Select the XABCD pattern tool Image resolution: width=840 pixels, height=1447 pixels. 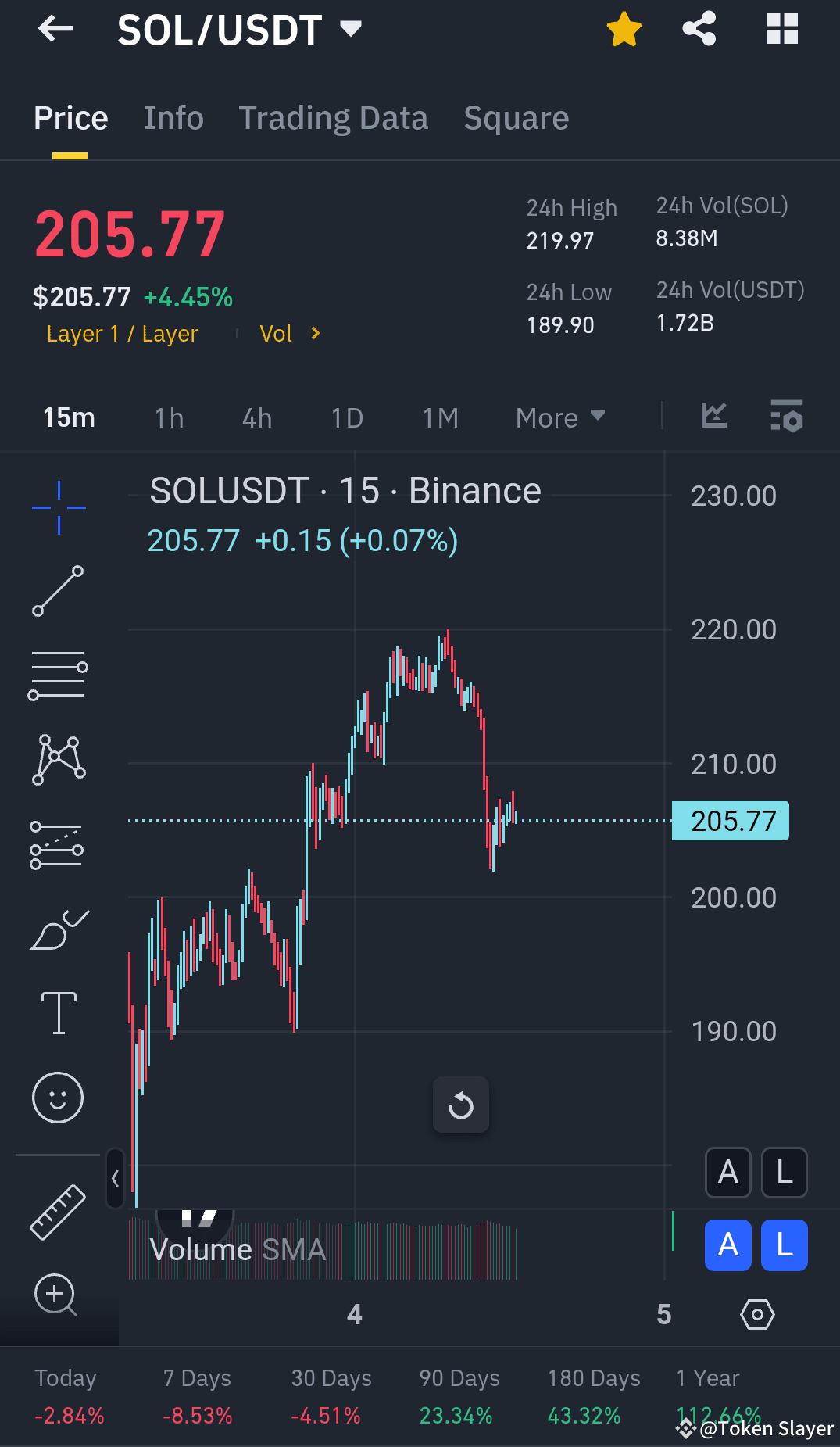(x=59, y=757)
